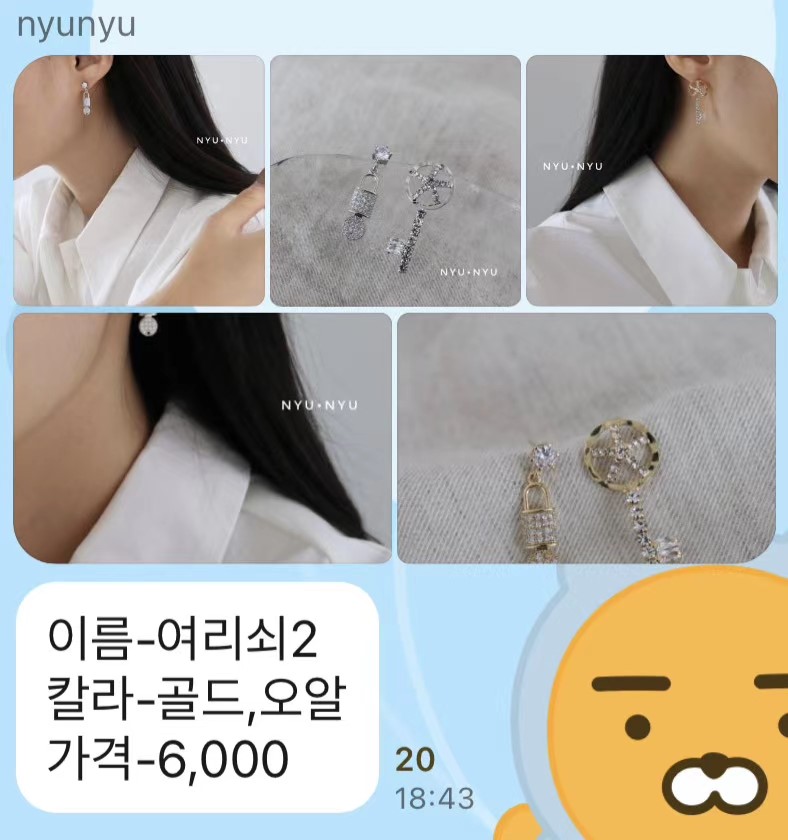The image size is (788, 840).
Task: Open the silver lock and key earrings photo
Action: pyautogui.click(x=395, y=180)
